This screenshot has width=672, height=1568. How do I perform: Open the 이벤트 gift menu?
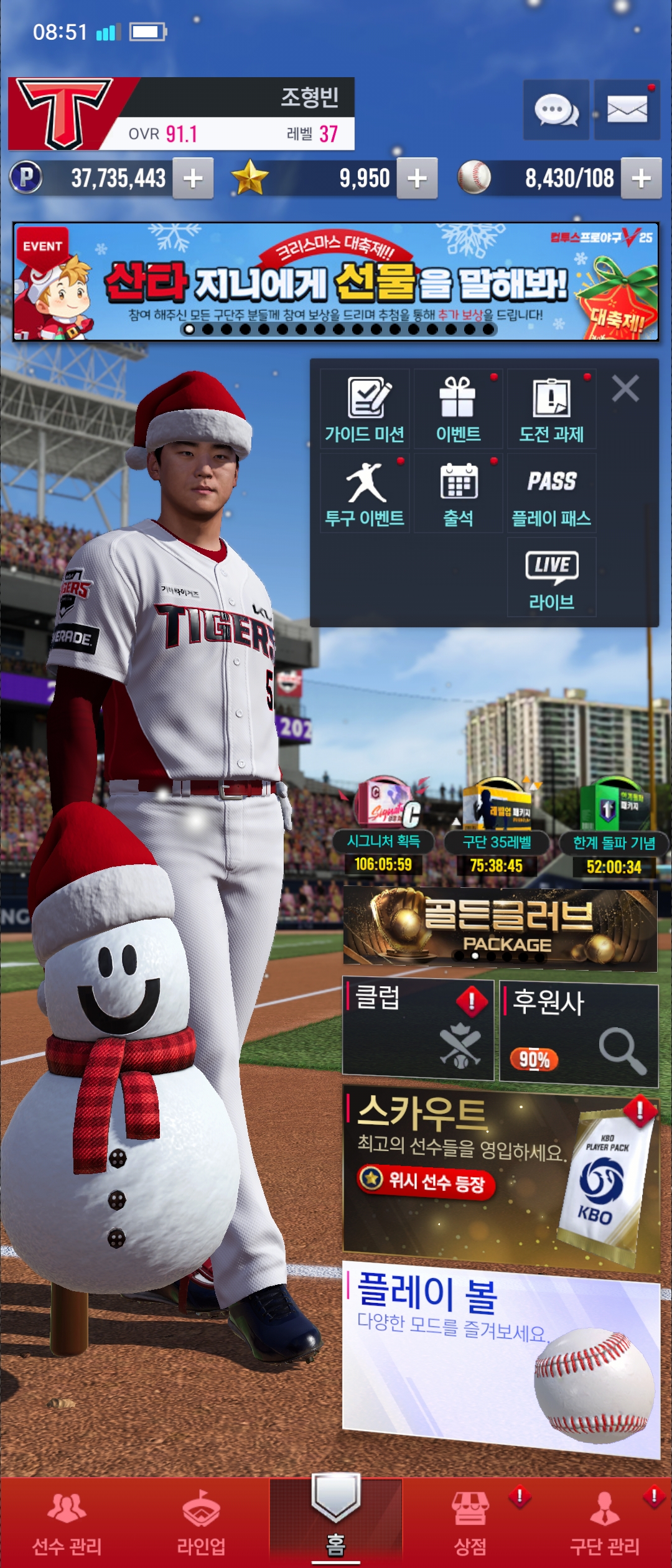click(x=458, y=409)
